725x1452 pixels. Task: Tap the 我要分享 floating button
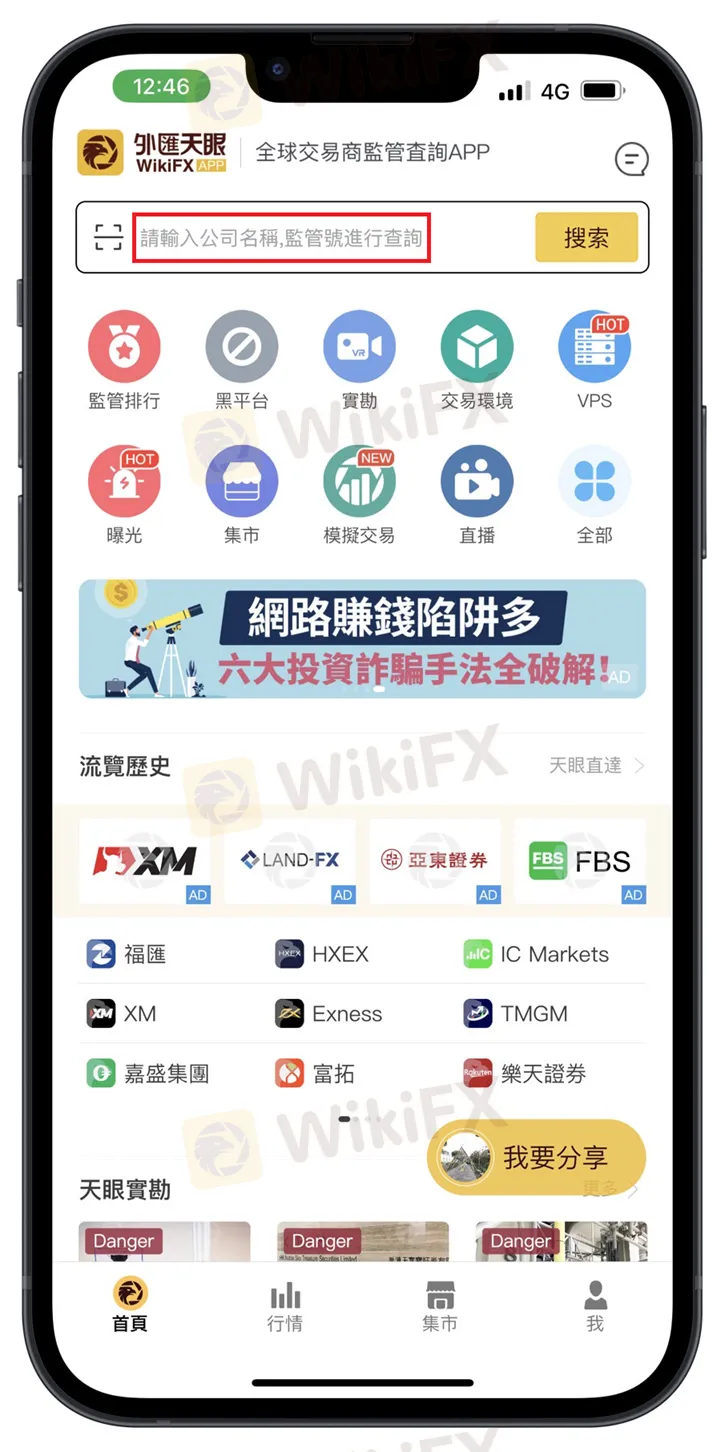click(x=537, y=1158)
